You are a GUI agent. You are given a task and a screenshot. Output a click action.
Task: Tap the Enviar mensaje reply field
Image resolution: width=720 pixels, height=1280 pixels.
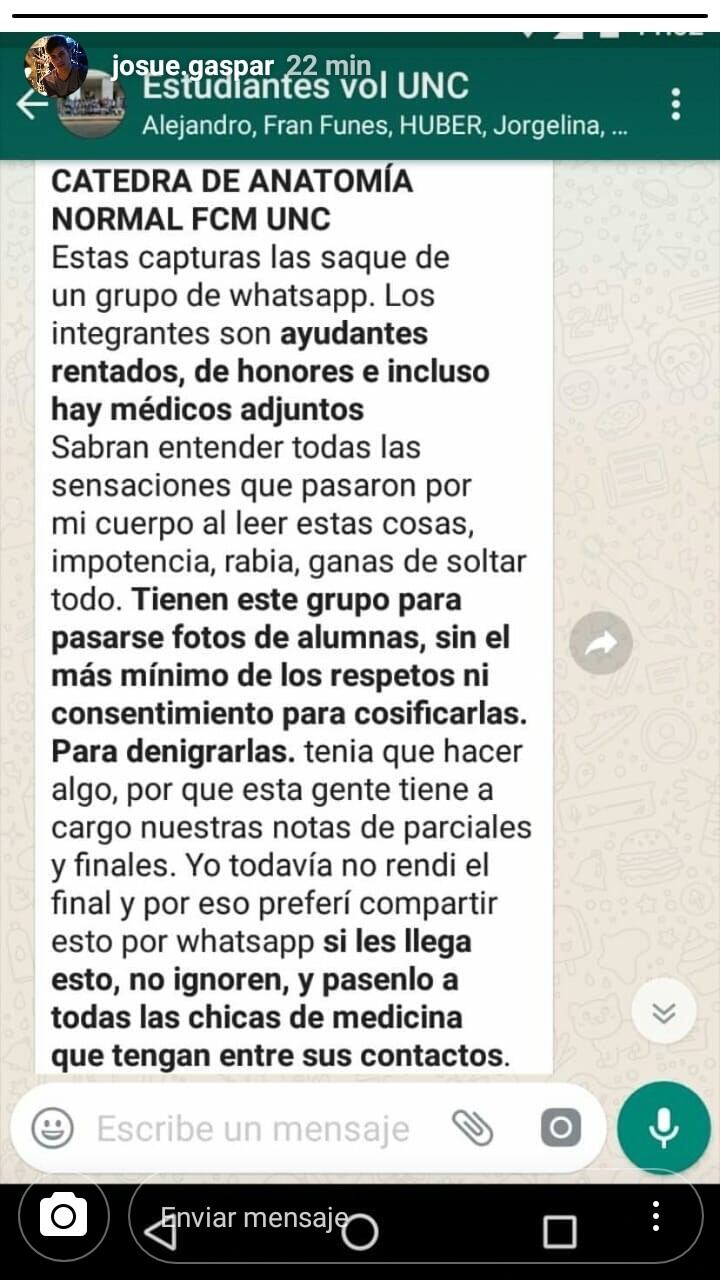[x=380, y=1217]
